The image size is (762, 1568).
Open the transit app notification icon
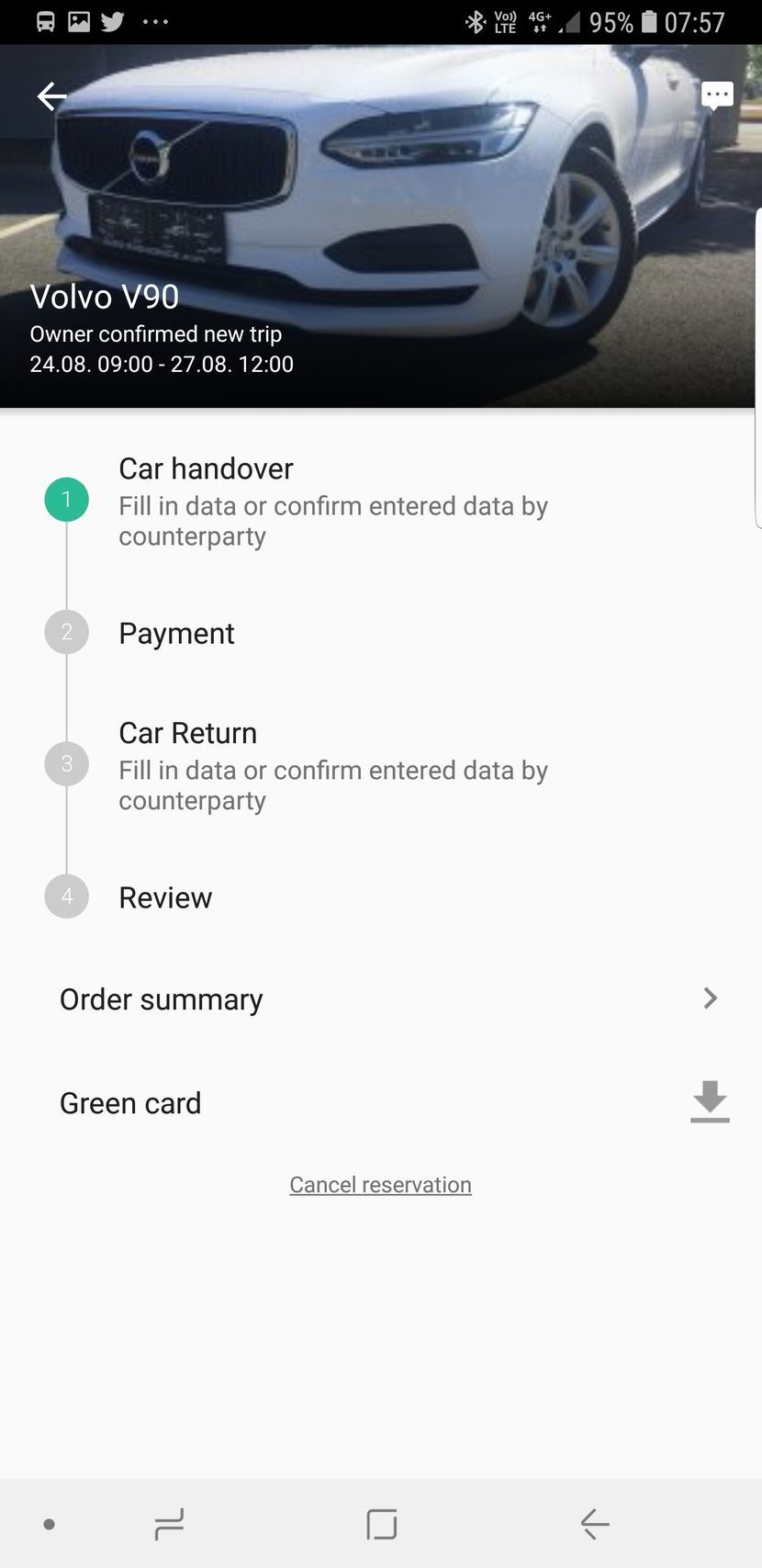pyautogui.click(x=45, y=21)
